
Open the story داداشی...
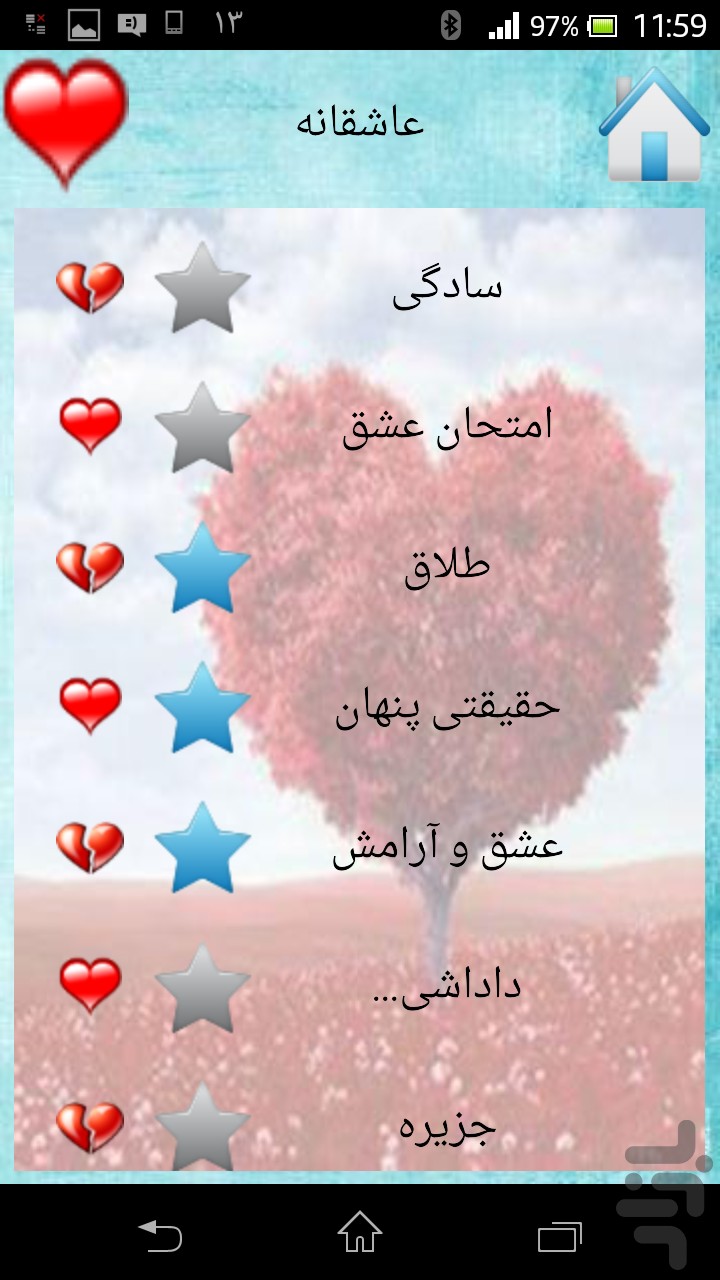[460, 988]
